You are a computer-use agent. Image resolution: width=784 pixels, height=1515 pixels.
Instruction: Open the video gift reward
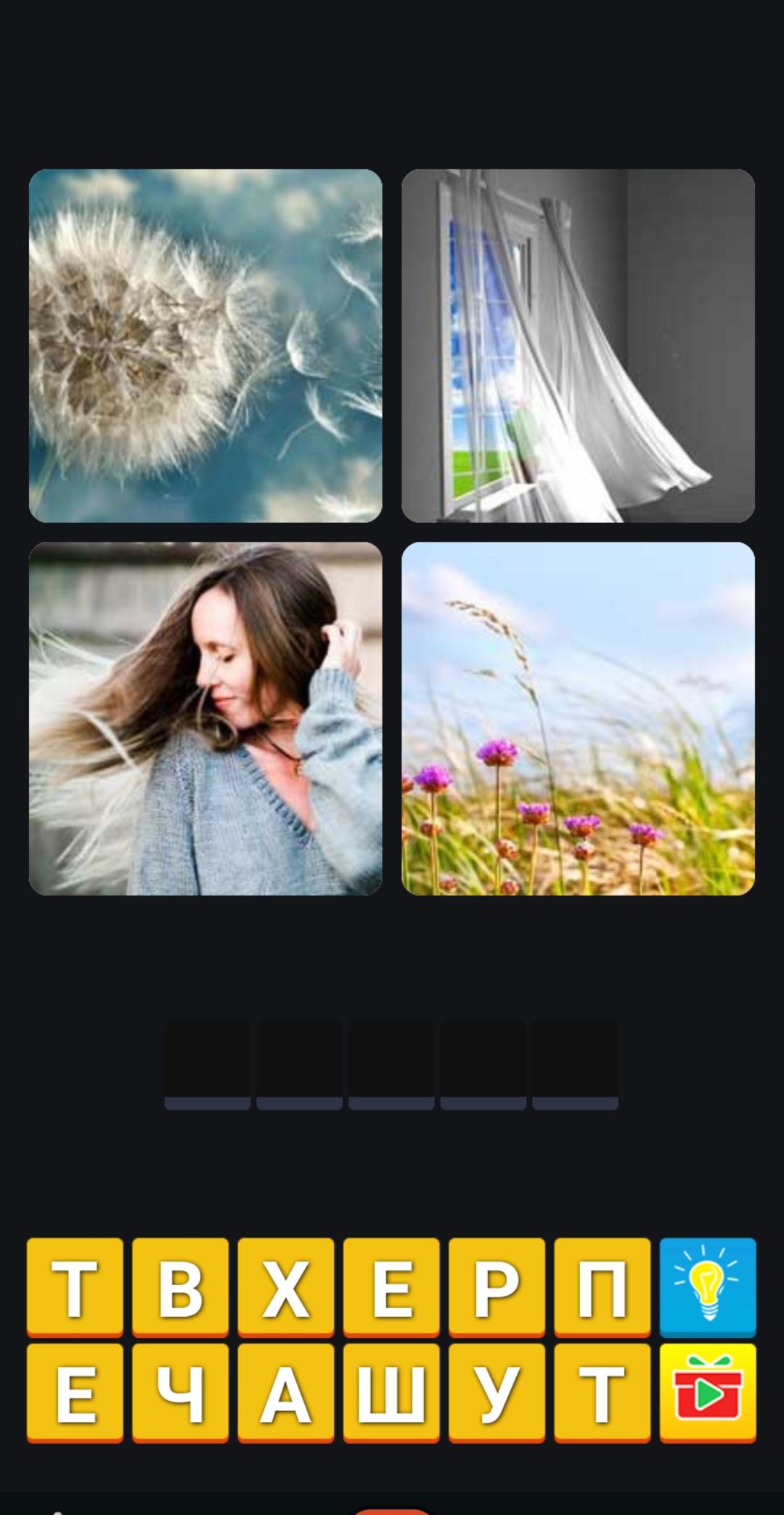coord(708,1392)
